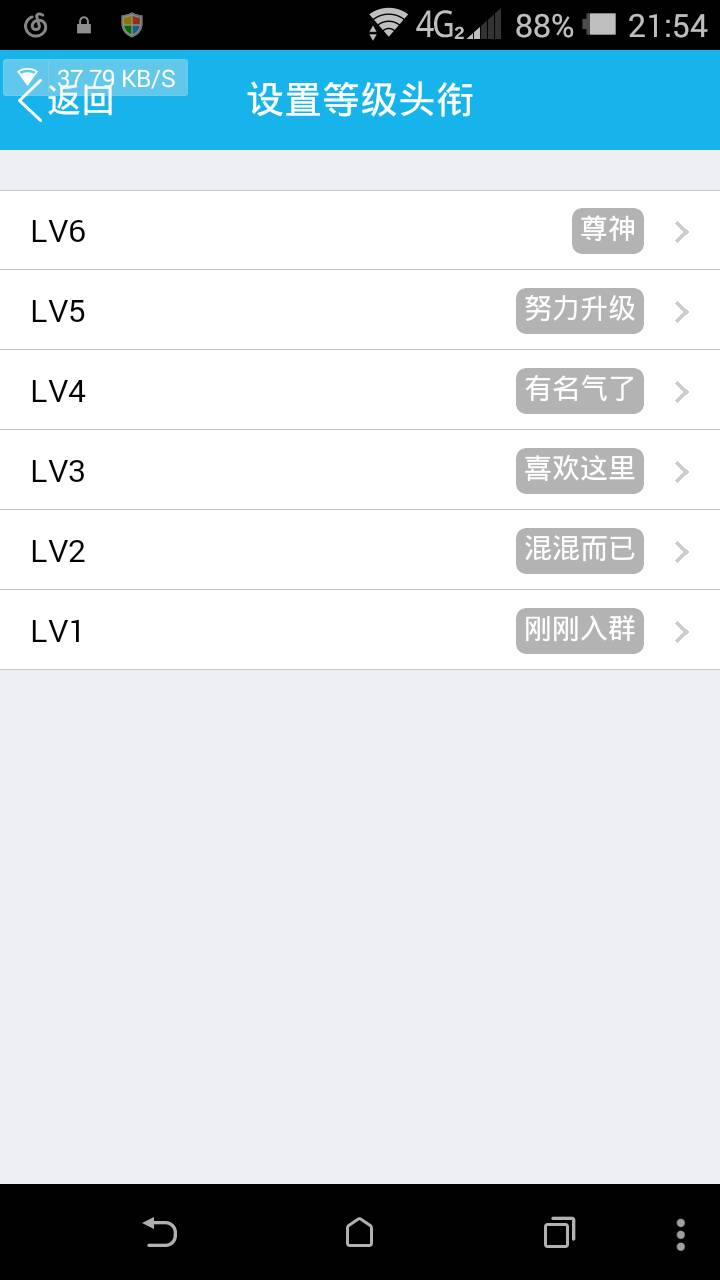This screenshot has width=720, height=1280.
Task: Select the LV4 有名气了 row
Action: click(x=360, y=391)
